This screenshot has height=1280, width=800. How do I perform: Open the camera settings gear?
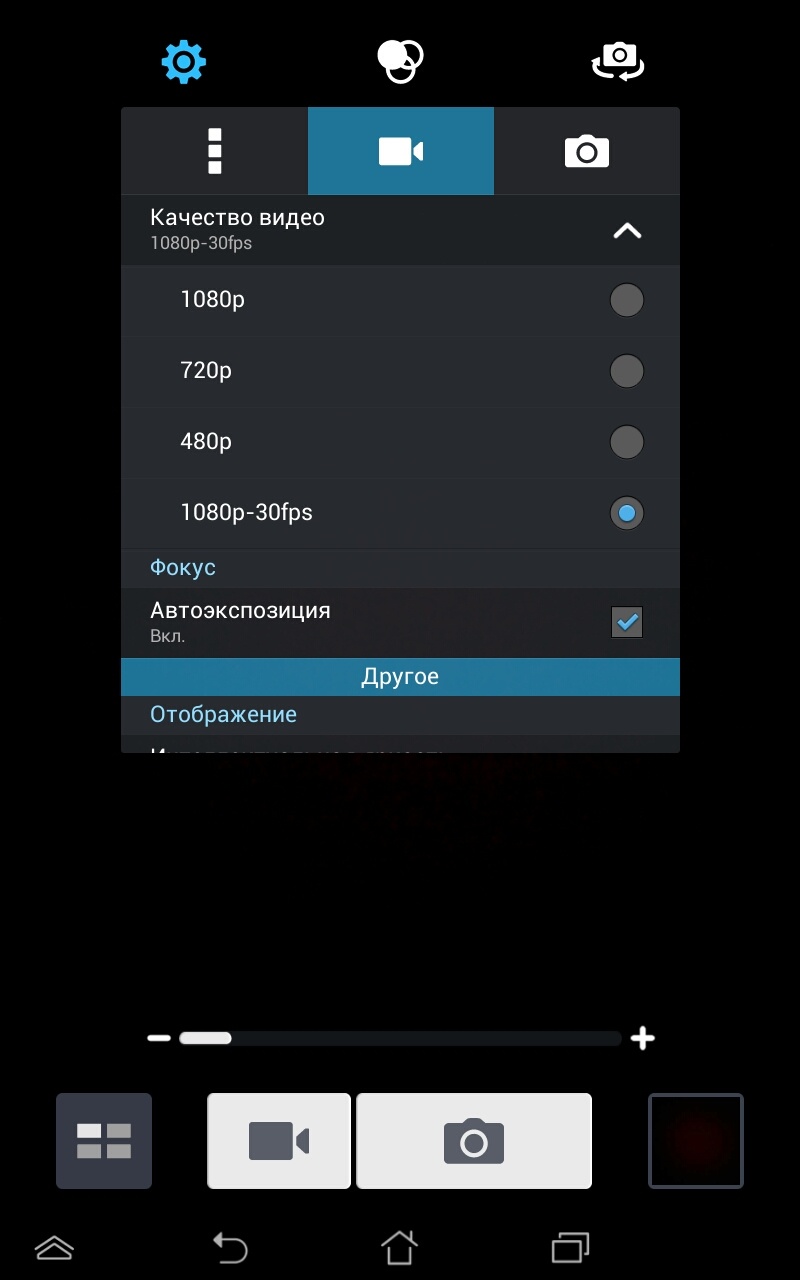tap(184, 62)
